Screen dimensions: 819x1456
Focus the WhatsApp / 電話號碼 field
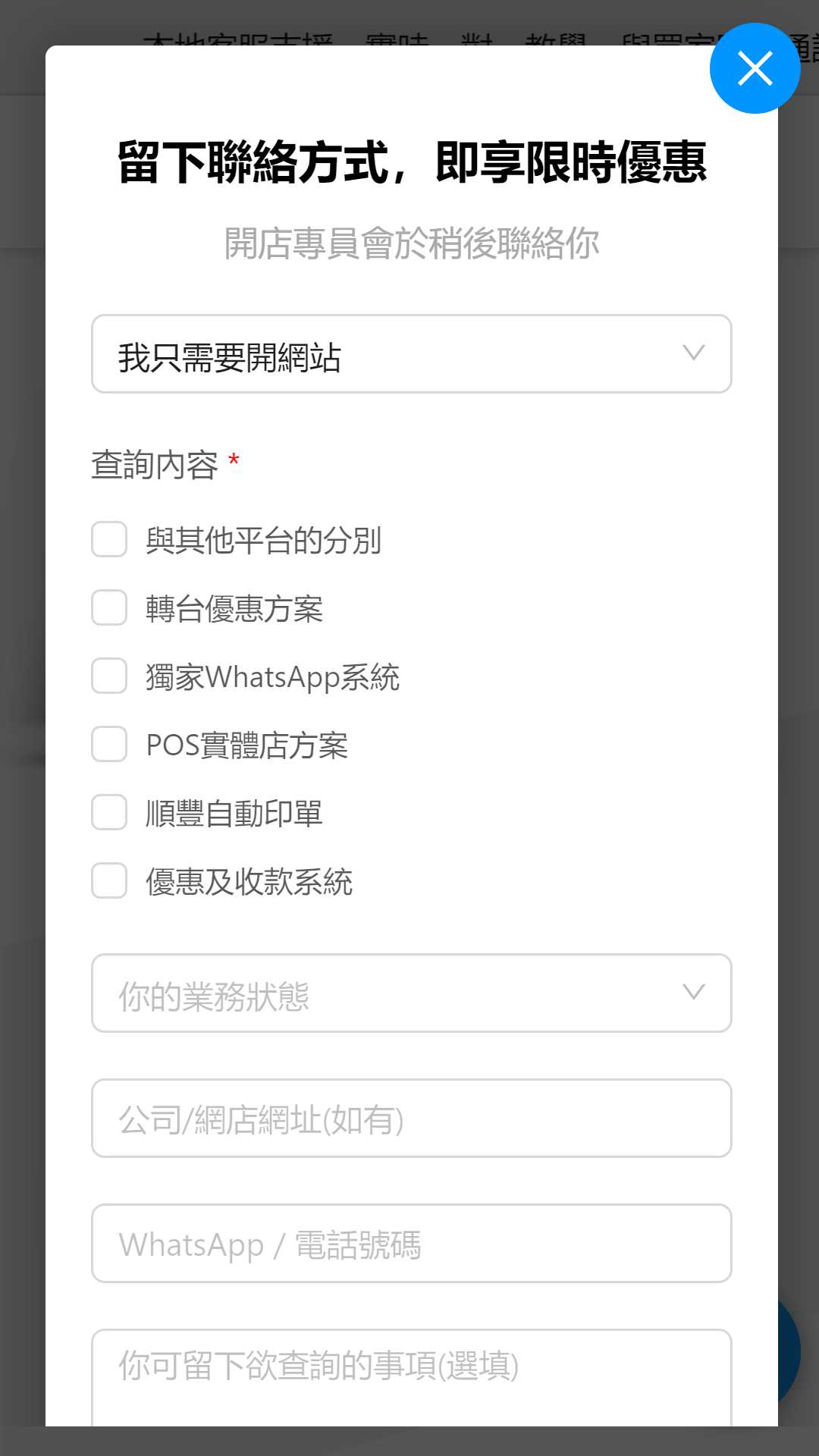(x=412, y=1244)
